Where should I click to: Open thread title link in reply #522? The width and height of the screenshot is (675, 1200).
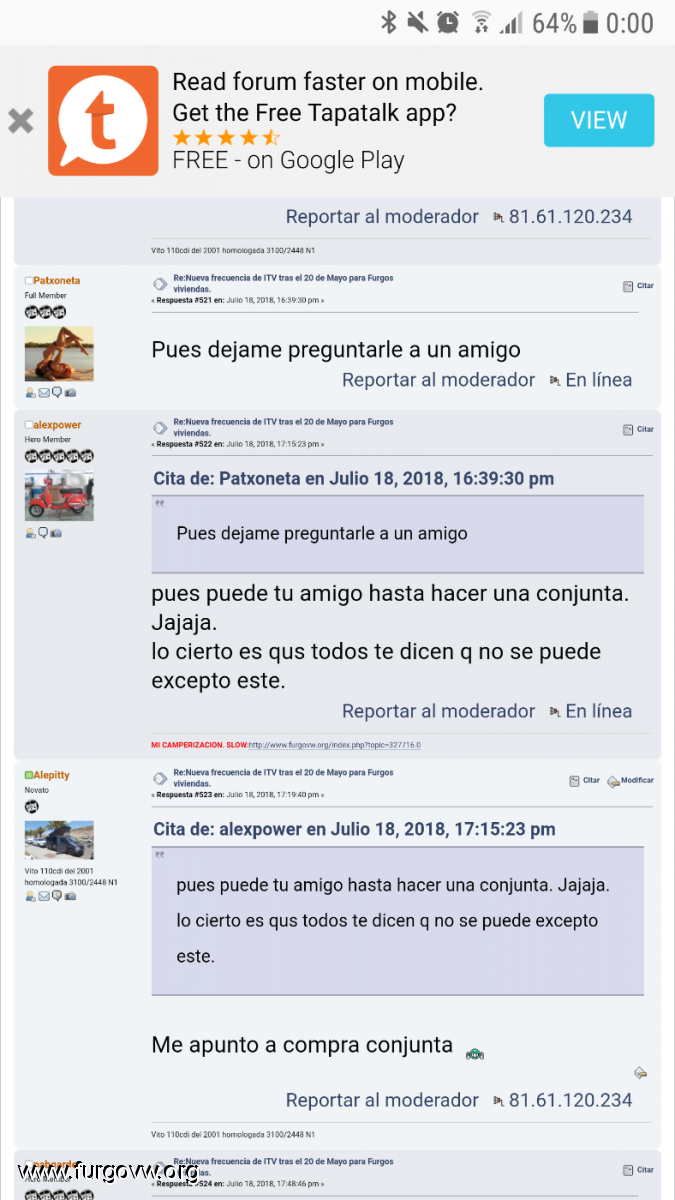point(283,428)
